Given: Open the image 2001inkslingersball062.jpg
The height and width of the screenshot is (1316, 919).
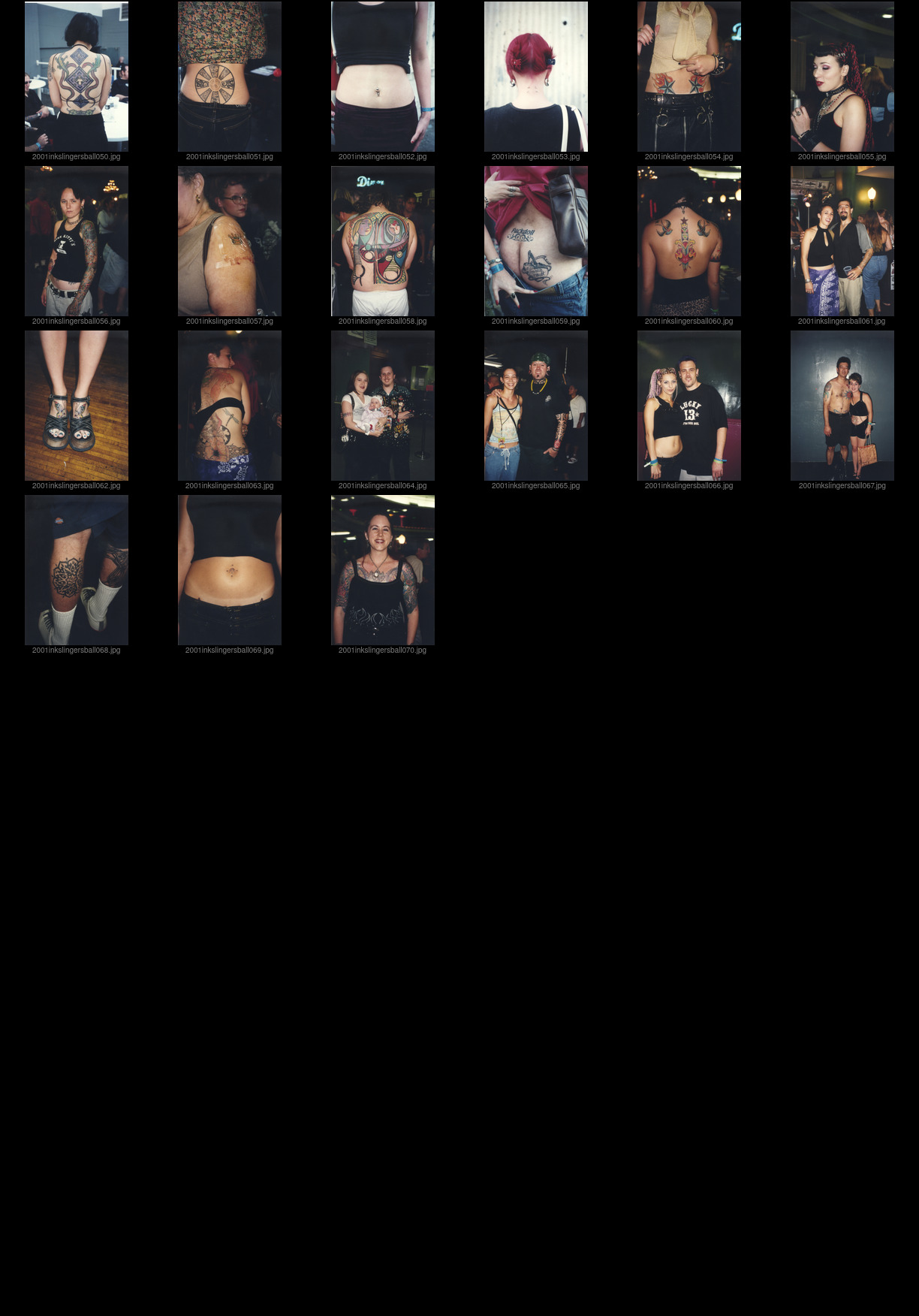Looking at the screenshot, I should (77, 406).
